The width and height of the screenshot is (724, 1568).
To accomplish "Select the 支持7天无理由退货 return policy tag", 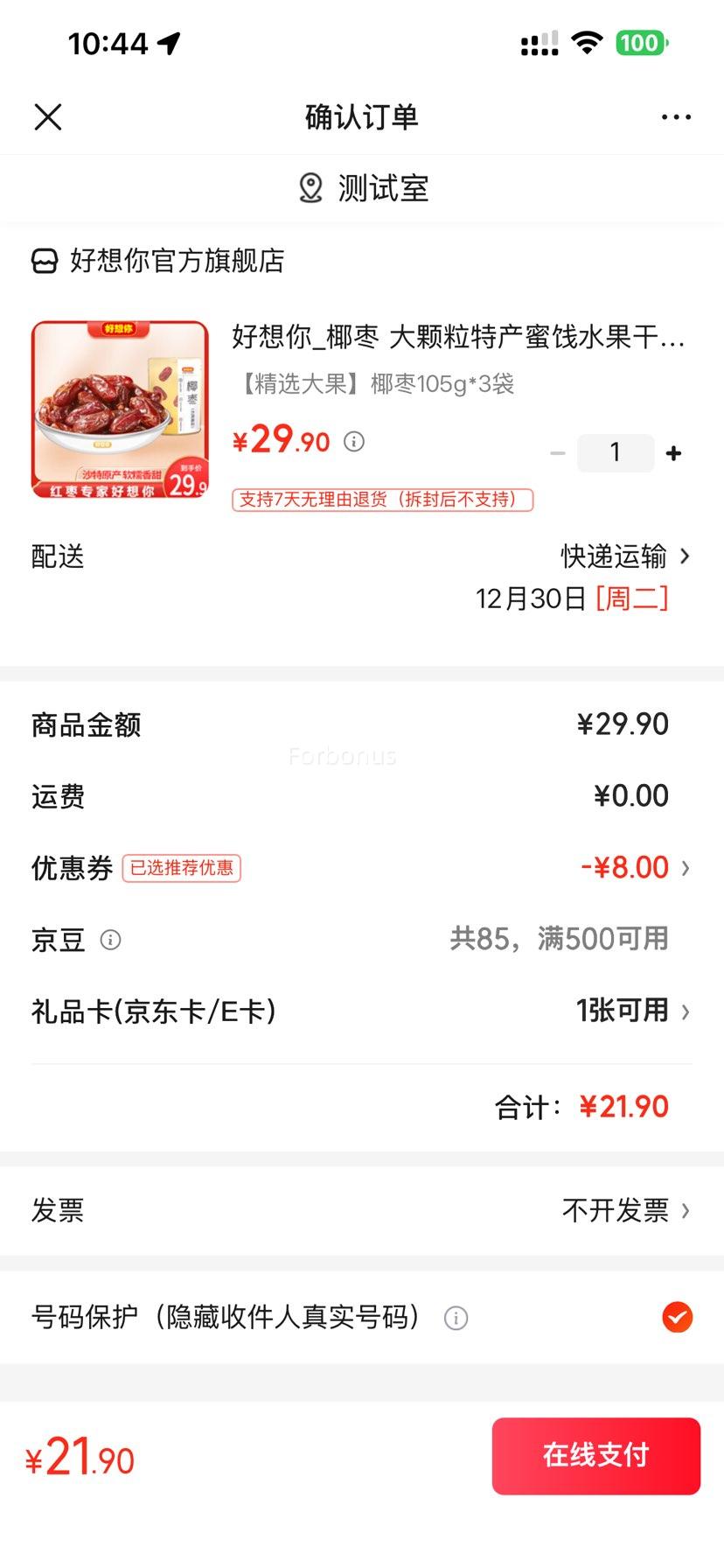I will click(x=380, y=500).
